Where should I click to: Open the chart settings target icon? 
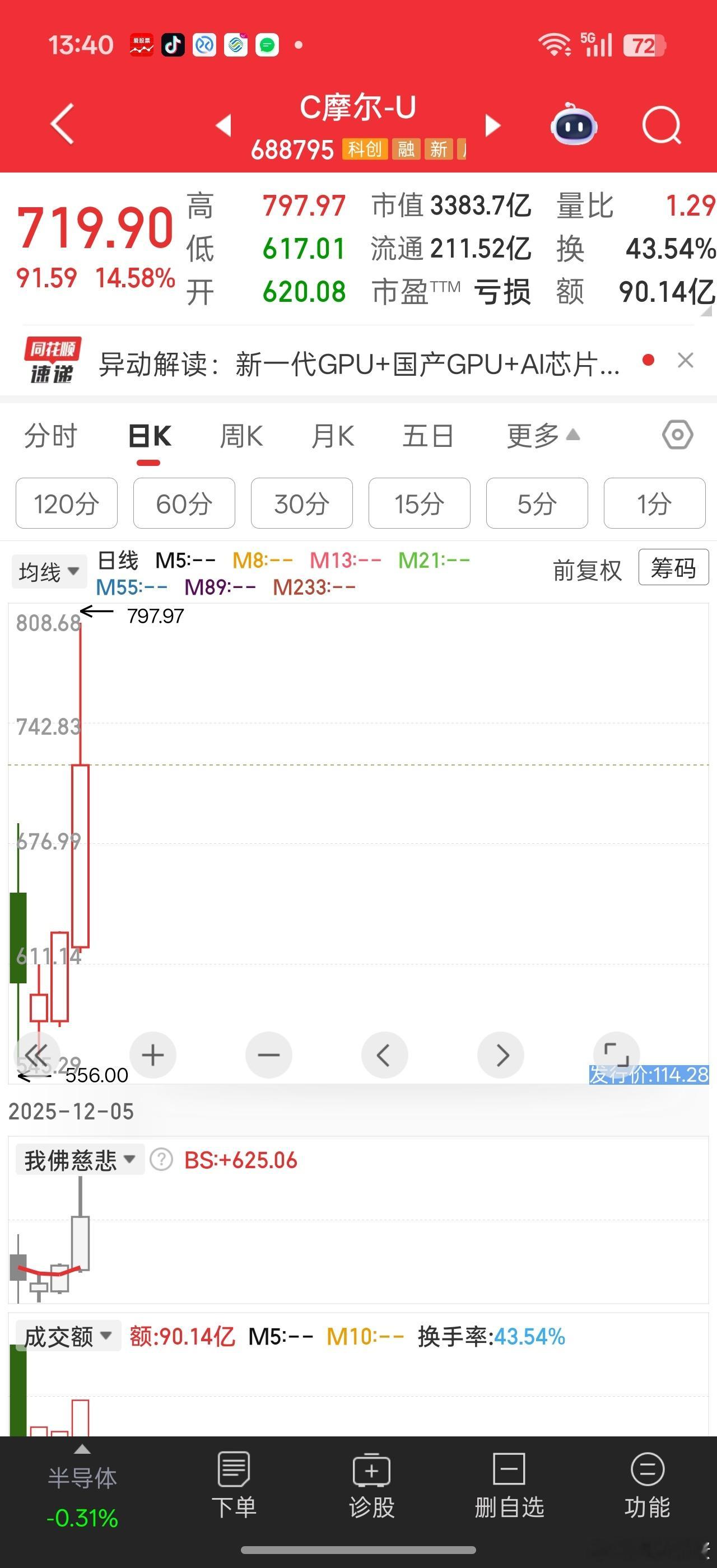point(677,435)
